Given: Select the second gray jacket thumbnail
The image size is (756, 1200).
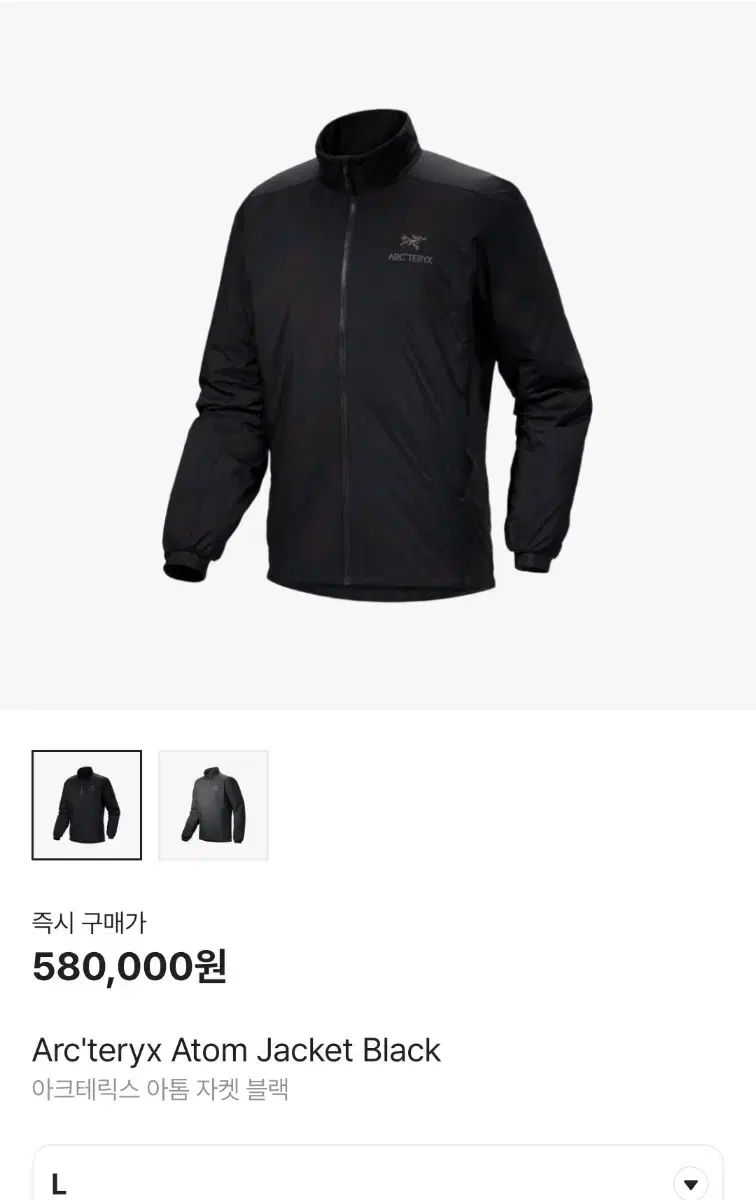Looking at the screenshot, I should (214, 805).
